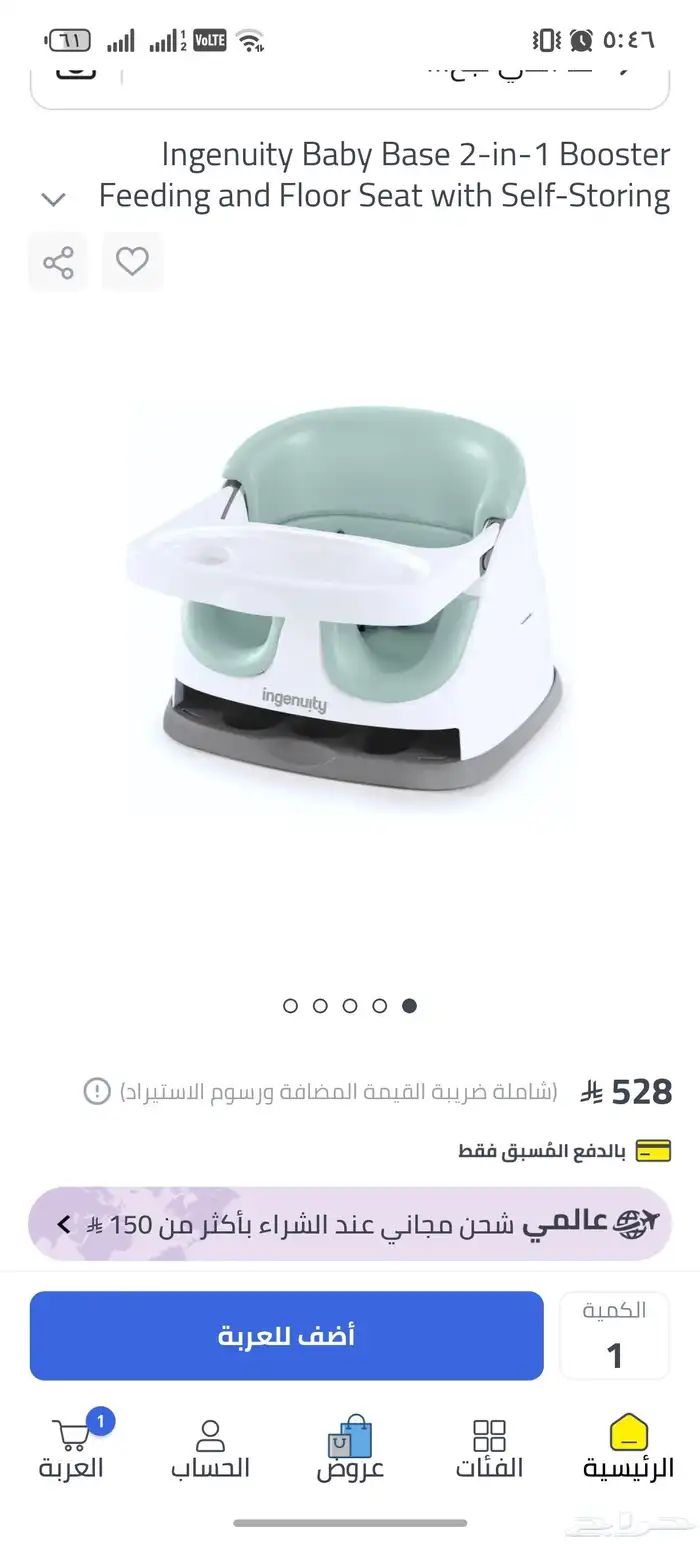Share this Ingenuity Baby Base product

58,263
